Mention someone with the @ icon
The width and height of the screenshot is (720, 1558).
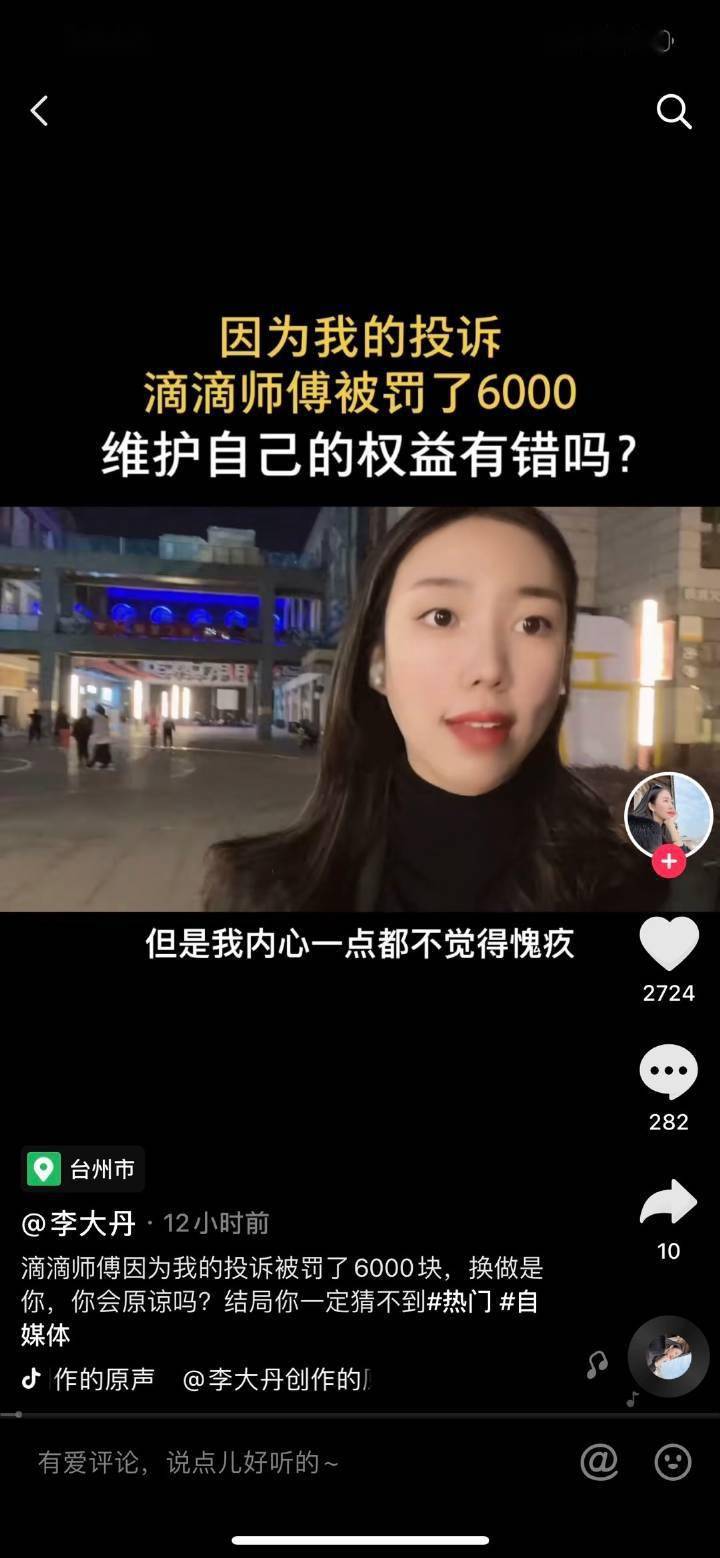point(599,1463)
